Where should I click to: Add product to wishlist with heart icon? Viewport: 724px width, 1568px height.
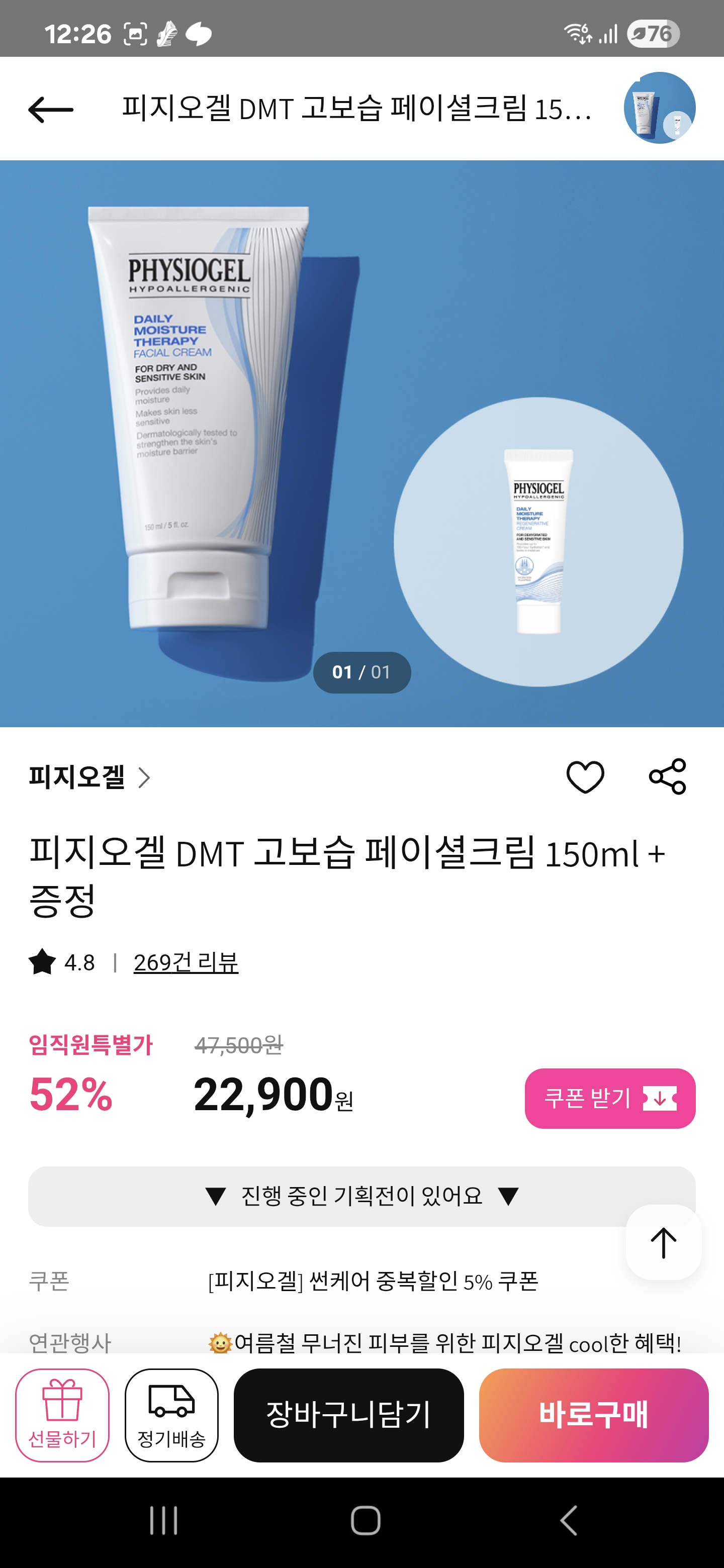[x=585, y=776]
